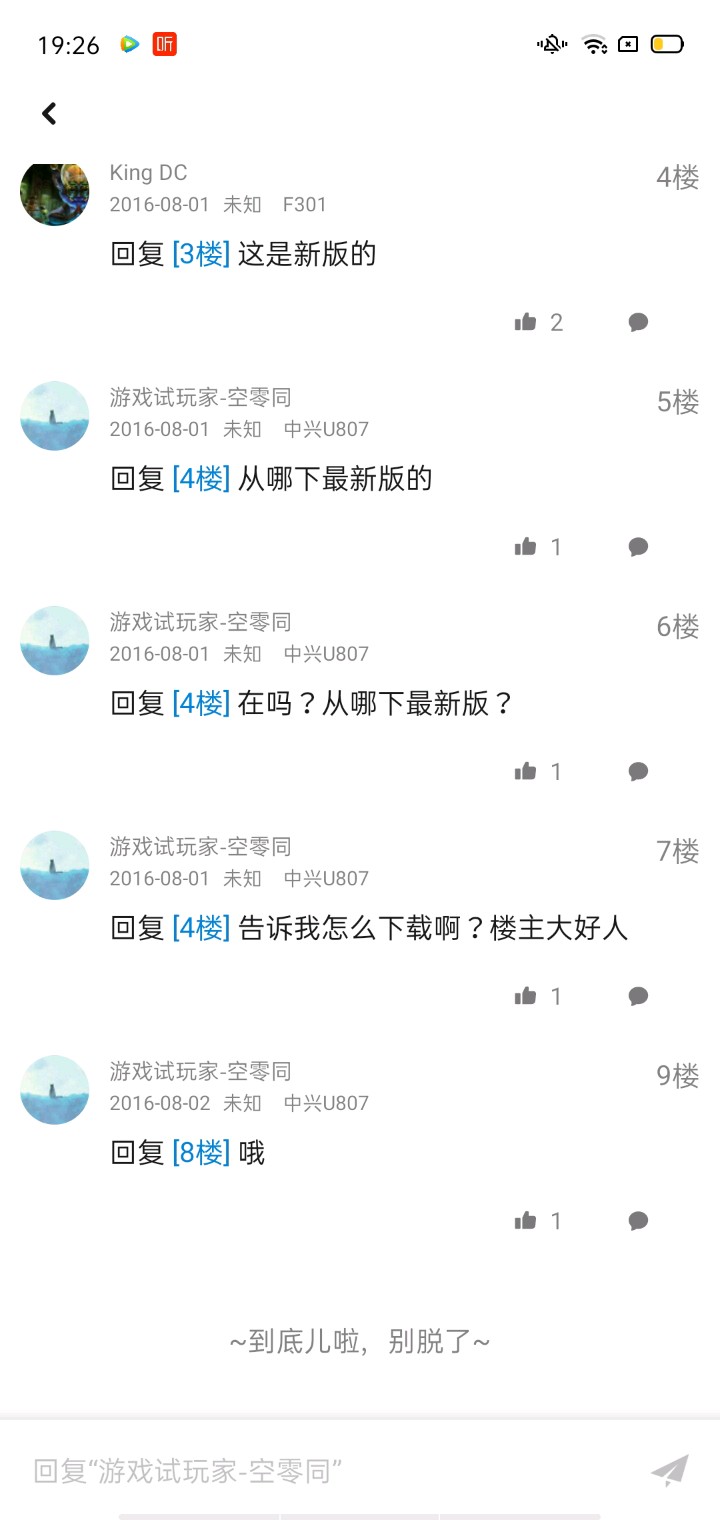Like the 9楼 comment
Viewport: 720px width, 1520px height.
point(526,1221)
